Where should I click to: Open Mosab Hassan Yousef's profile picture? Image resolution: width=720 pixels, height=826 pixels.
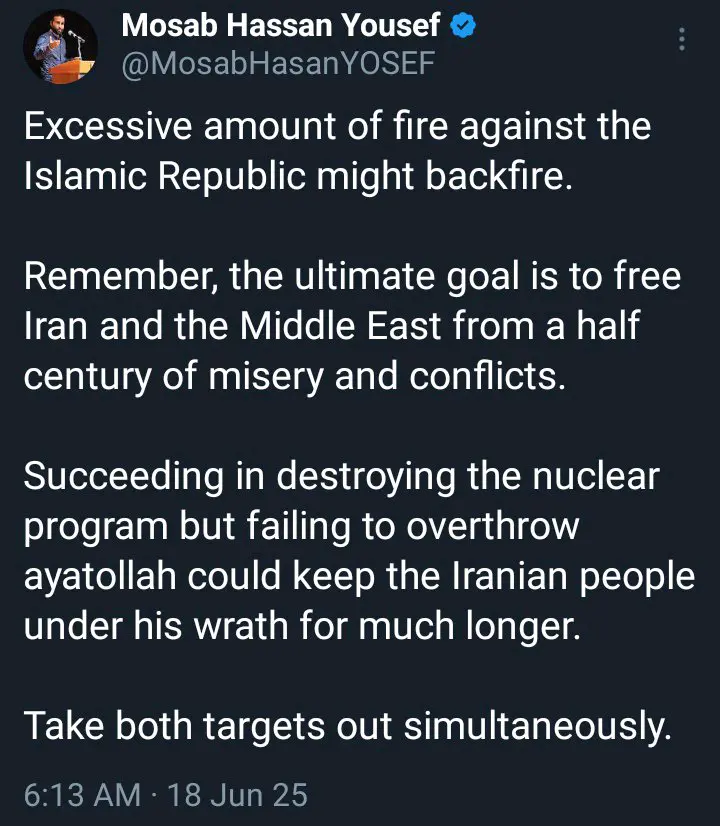point(59,46)
